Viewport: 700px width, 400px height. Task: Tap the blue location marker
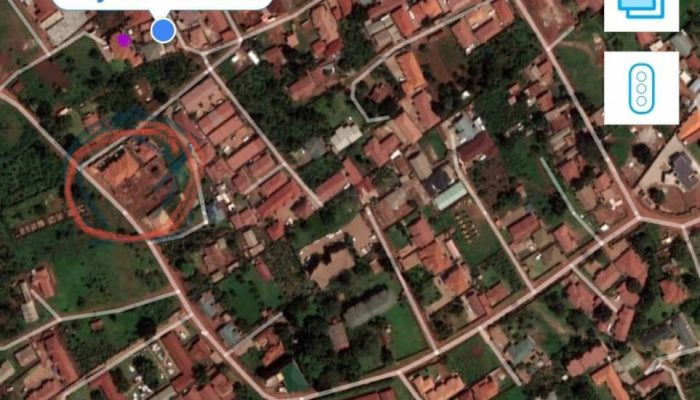(163, 31)
